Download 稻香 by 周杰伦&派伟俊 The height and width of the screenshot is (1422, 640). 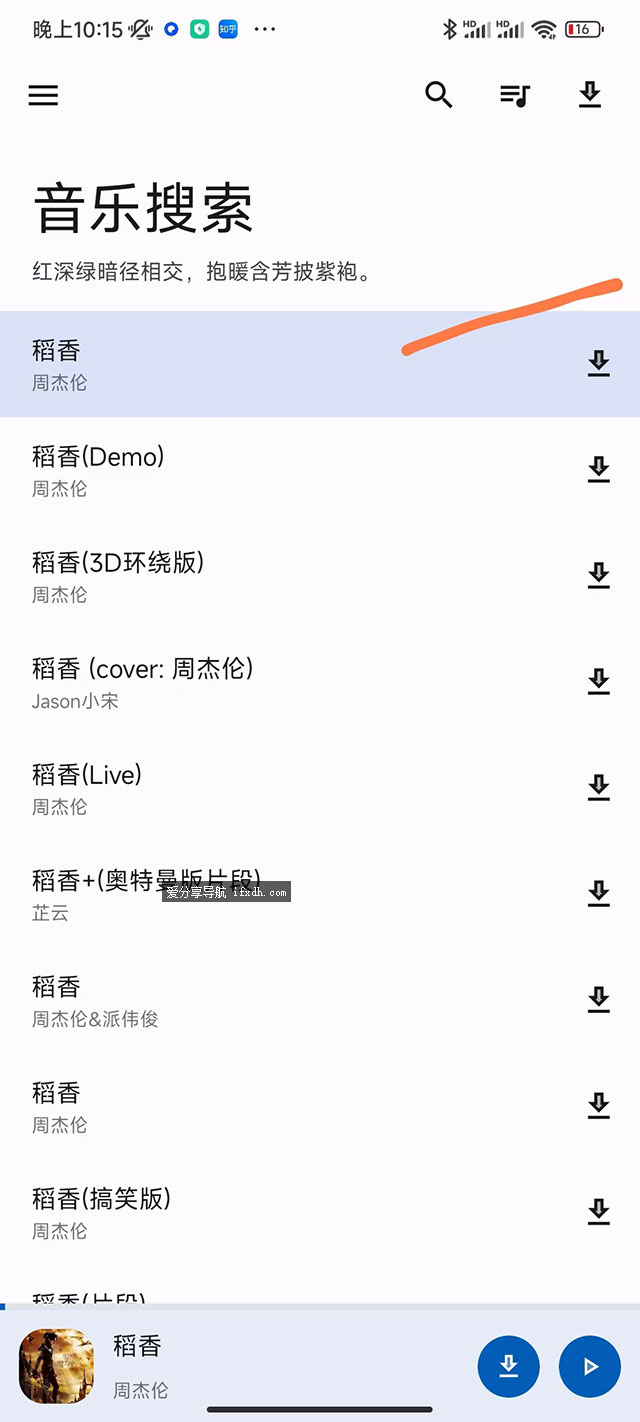tap(598, 999)
